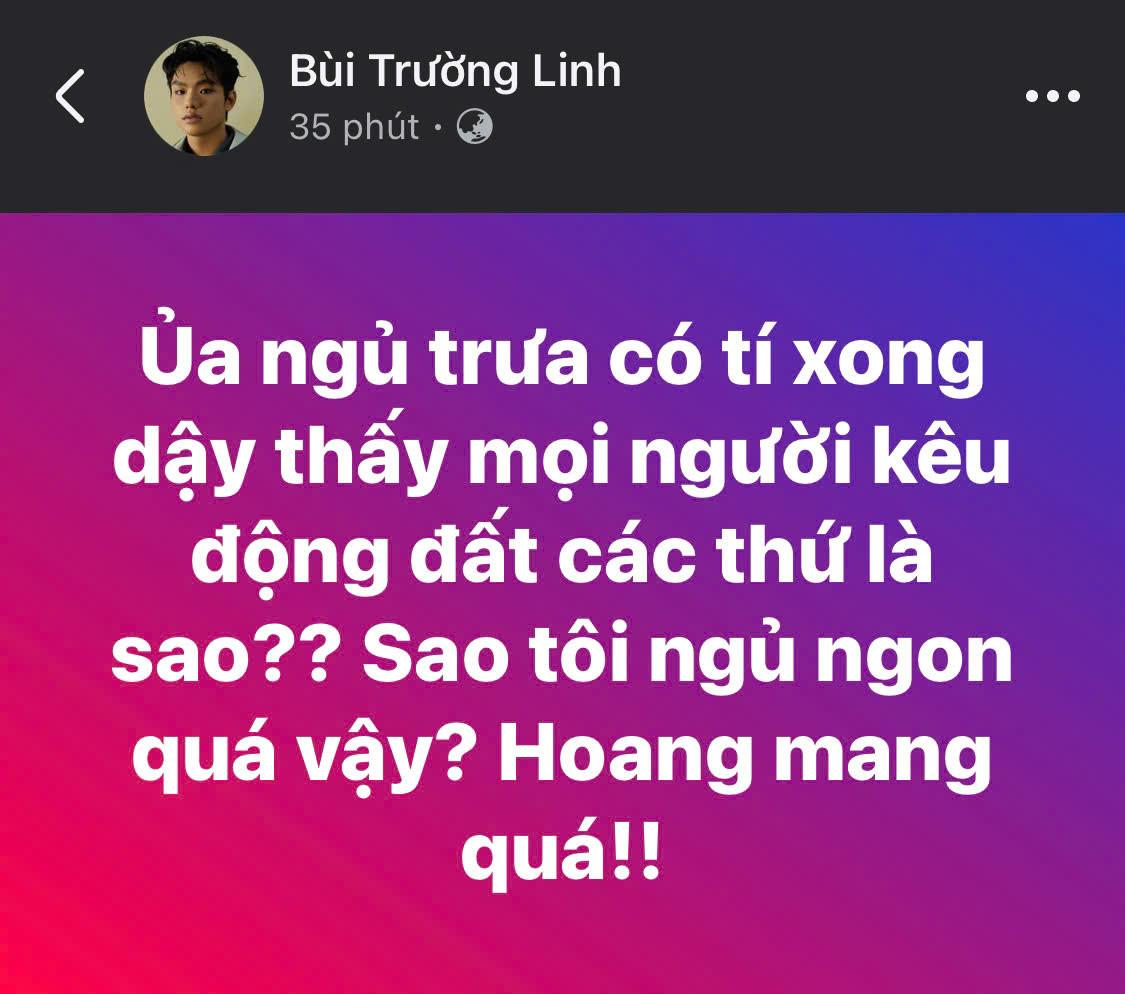Tap the name Bùi Trường Linh
1125x994 pixels.
point(455,71)
